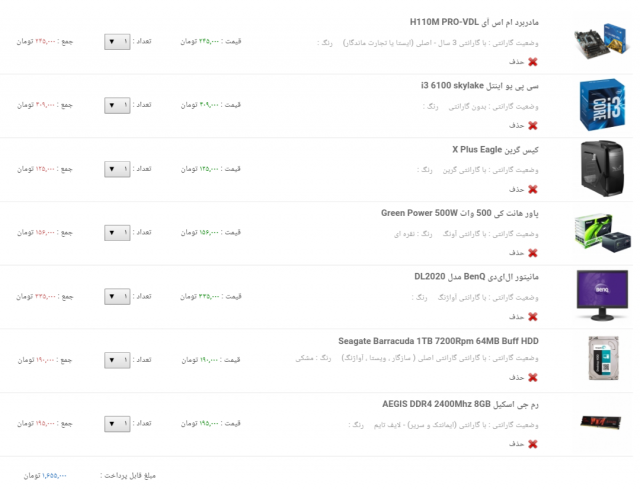The image size is (640, 490).
Task: Open quantity dropdown for H110M PRO-VDL
Action: point(117,42)
